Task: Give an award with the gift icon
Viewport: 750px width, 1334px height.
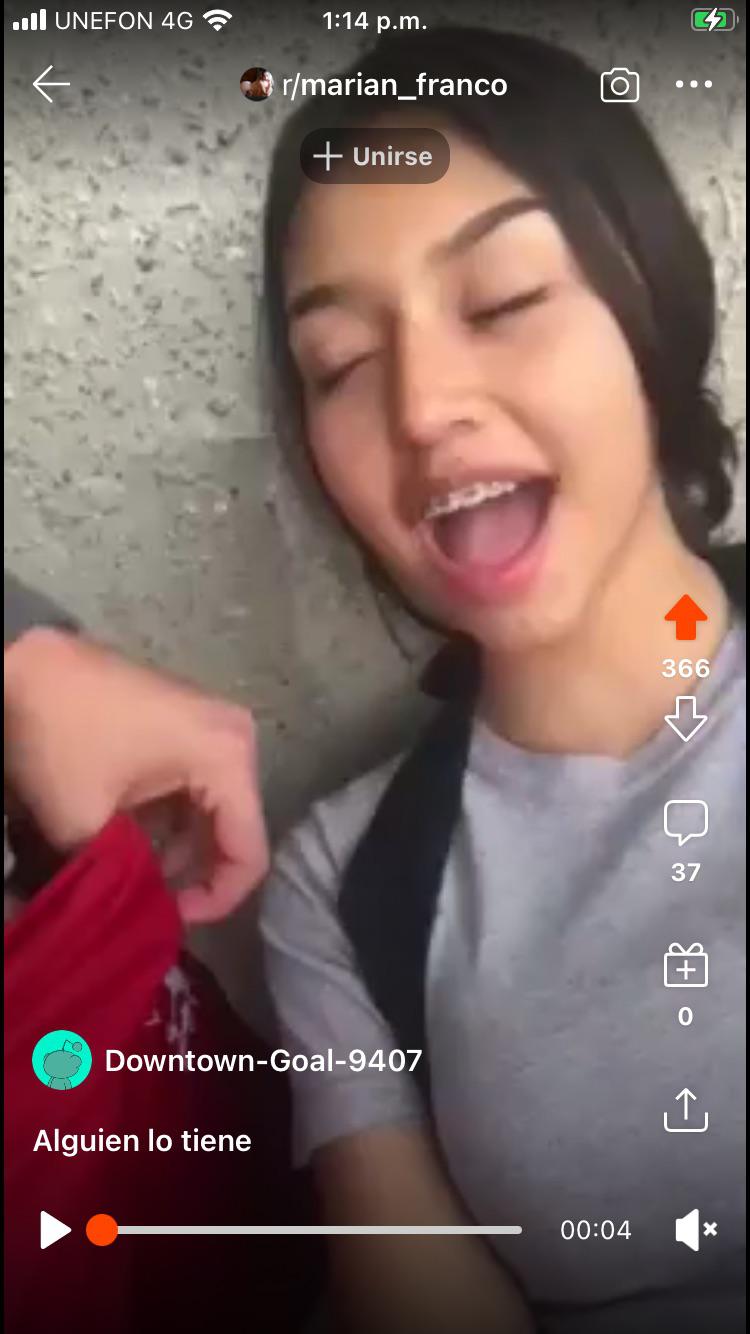Action: [x=686, y=966]
